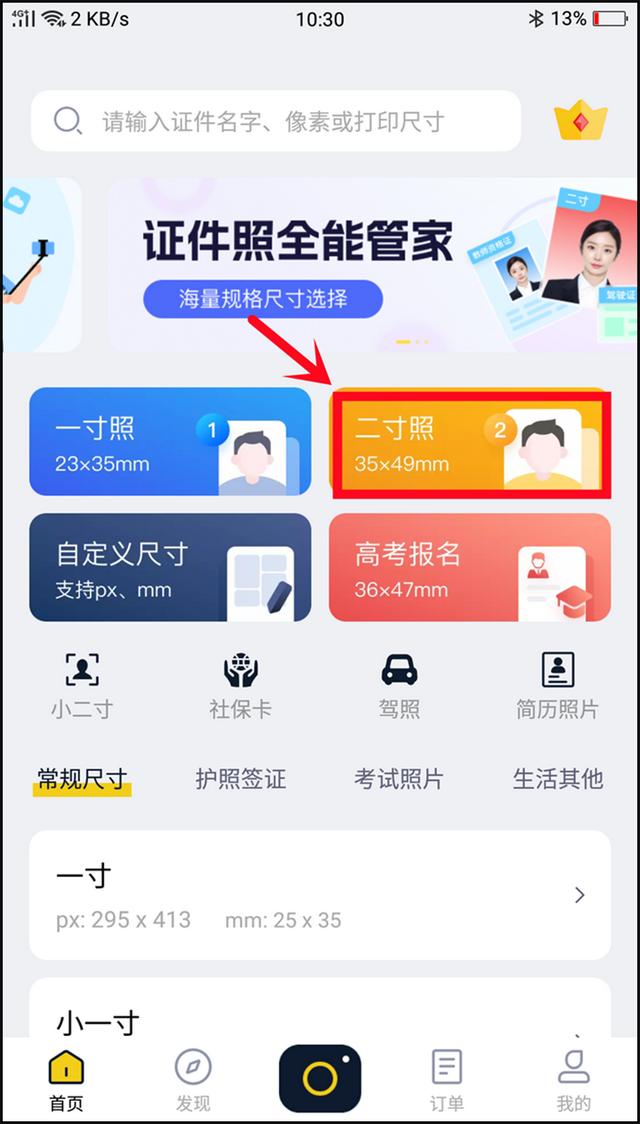Switch to the 护照签证 tab
The height and width of the screenshot is (1124, 640).
[x=240, y=779]
